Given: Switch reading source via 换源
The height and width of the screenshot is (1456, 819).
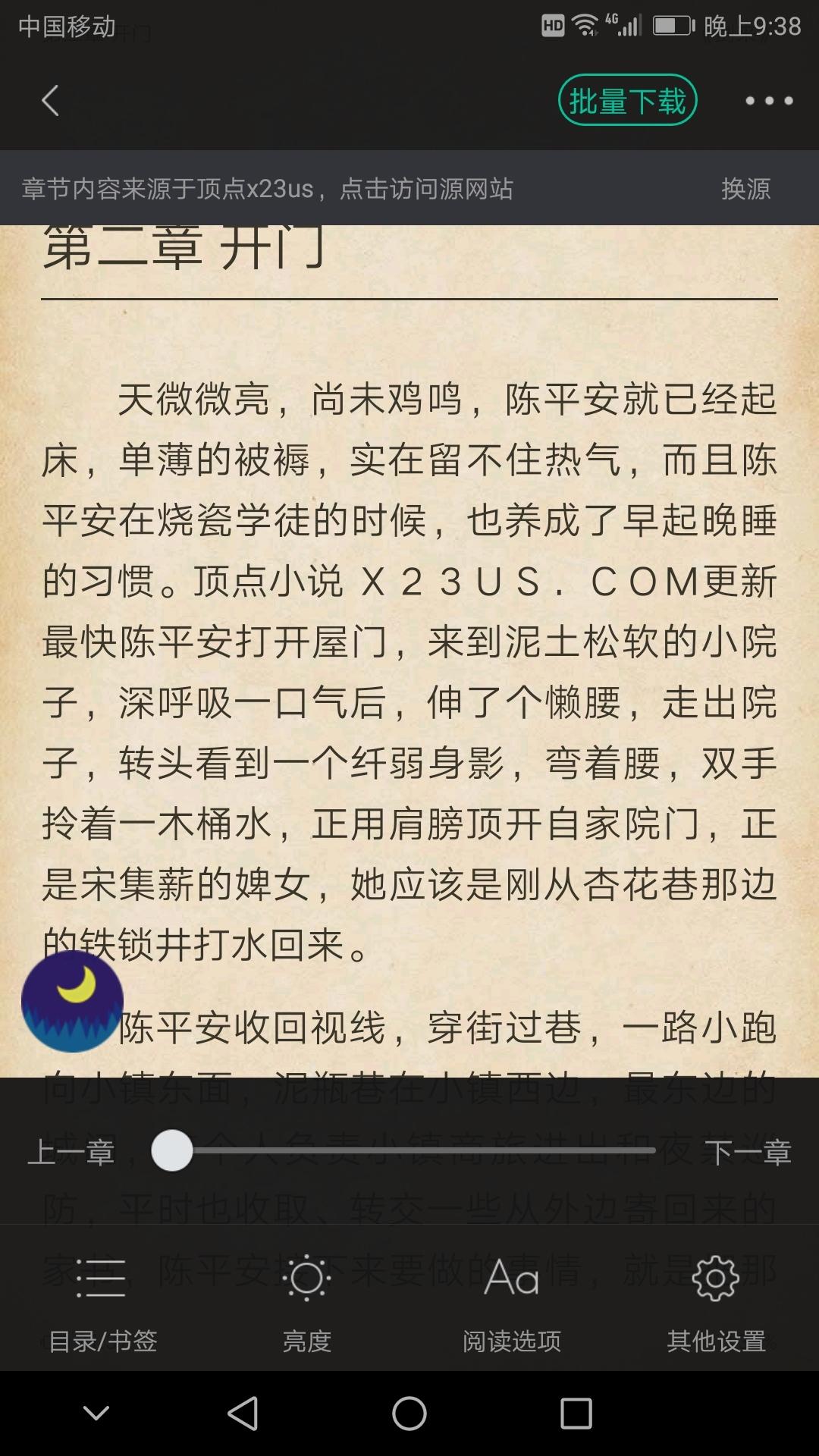Looking at the screenshot, I should 746,190.
